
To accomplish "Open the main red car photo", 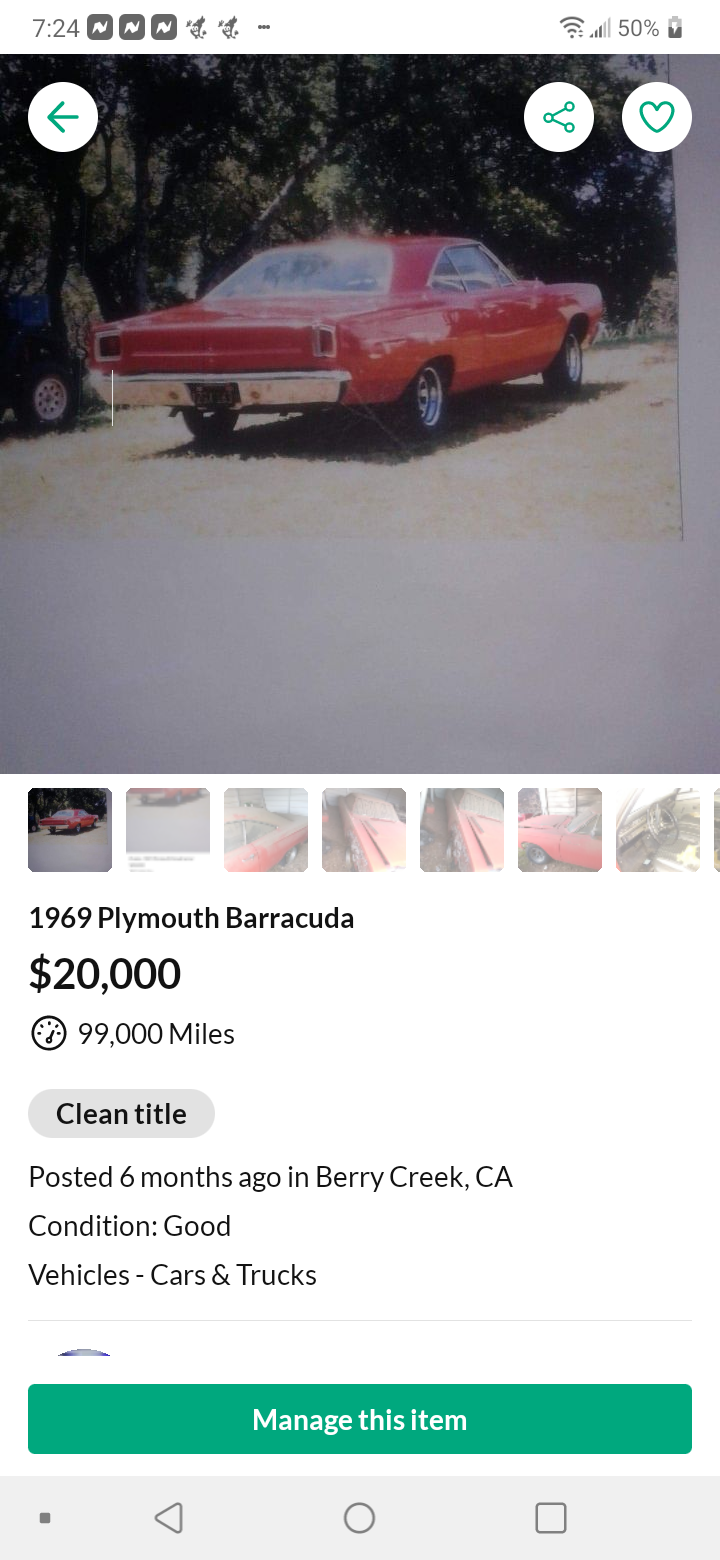I will [360, 340].
